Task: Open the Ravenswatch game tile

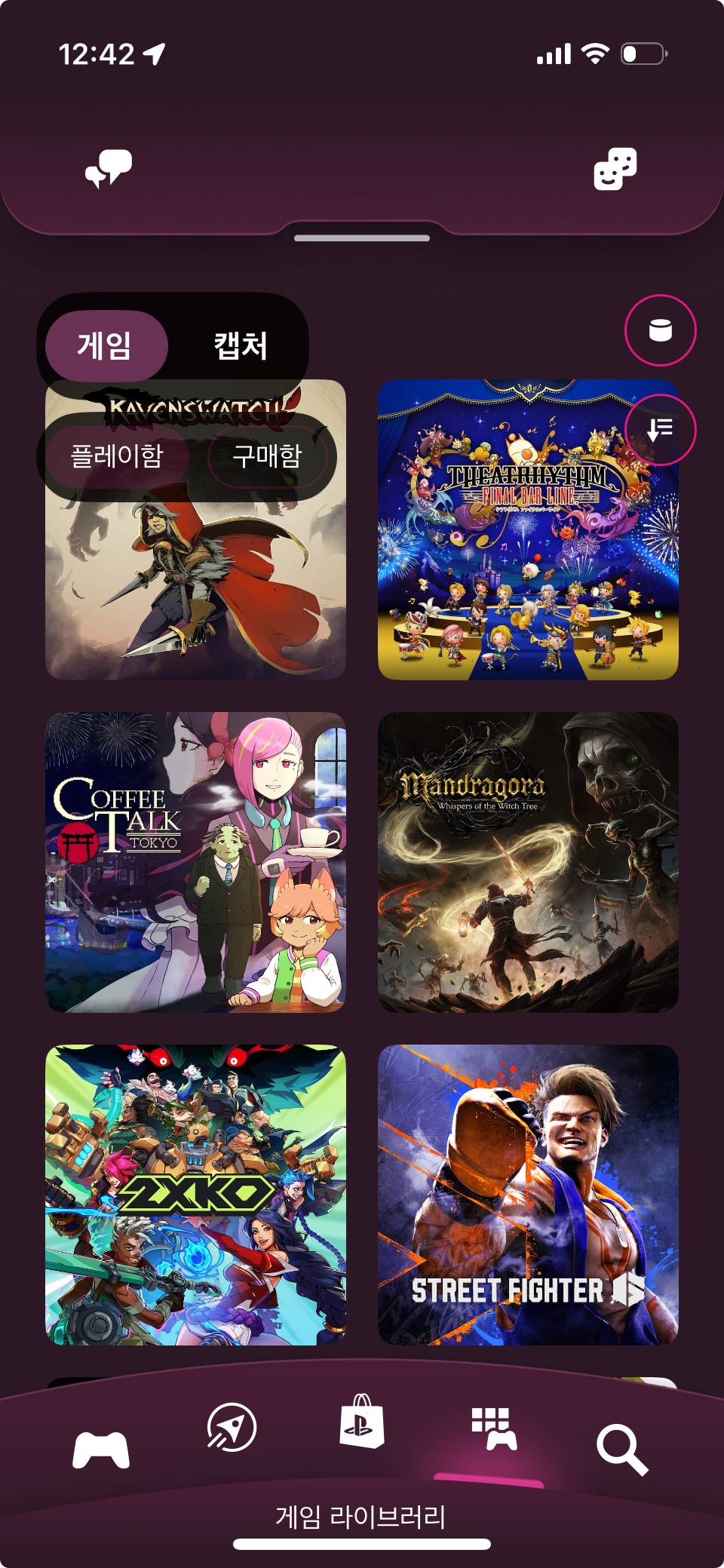Action: pos(196,573)
